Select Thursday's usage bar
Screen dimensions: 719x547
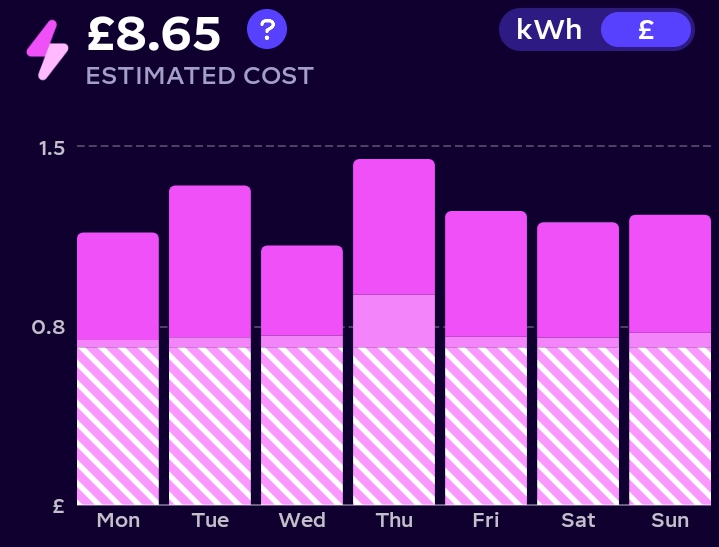[394, 330]
